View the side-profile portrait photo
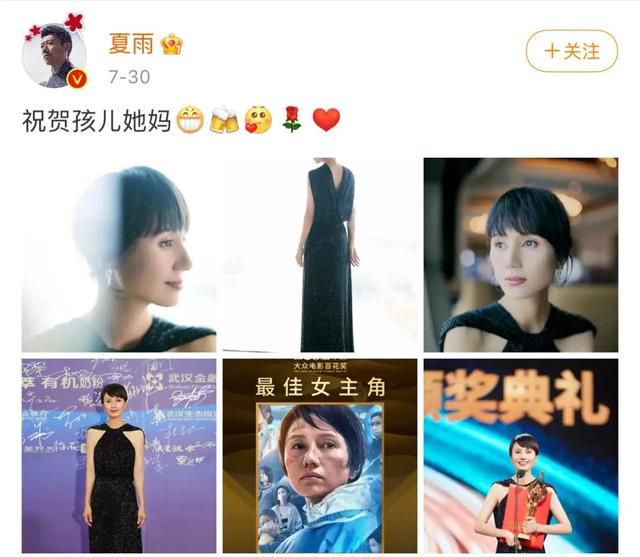This screenshot has width=640, height=557. tap(119, 254)
